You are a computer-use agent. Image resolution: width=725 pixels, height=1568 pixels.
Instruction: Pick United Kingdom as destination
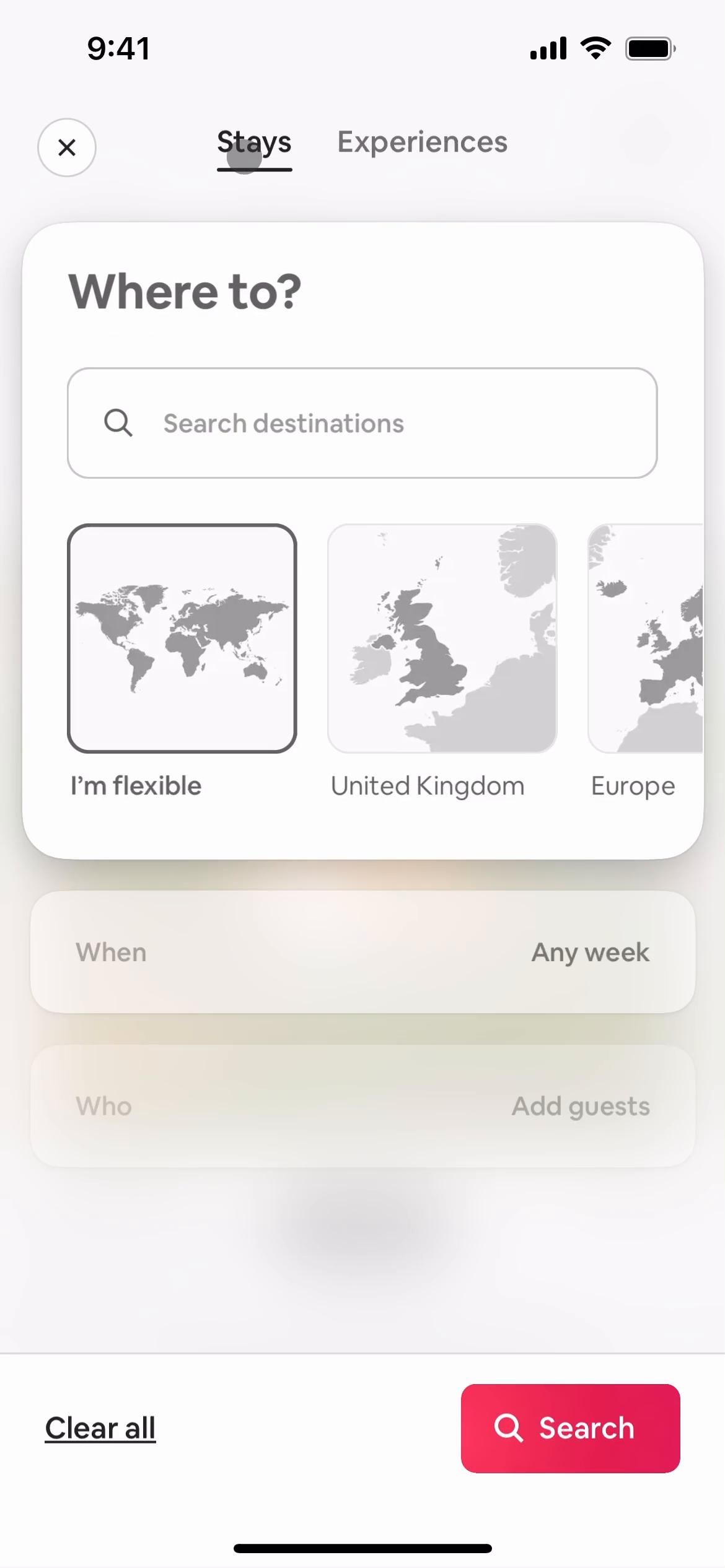point(442,638)
